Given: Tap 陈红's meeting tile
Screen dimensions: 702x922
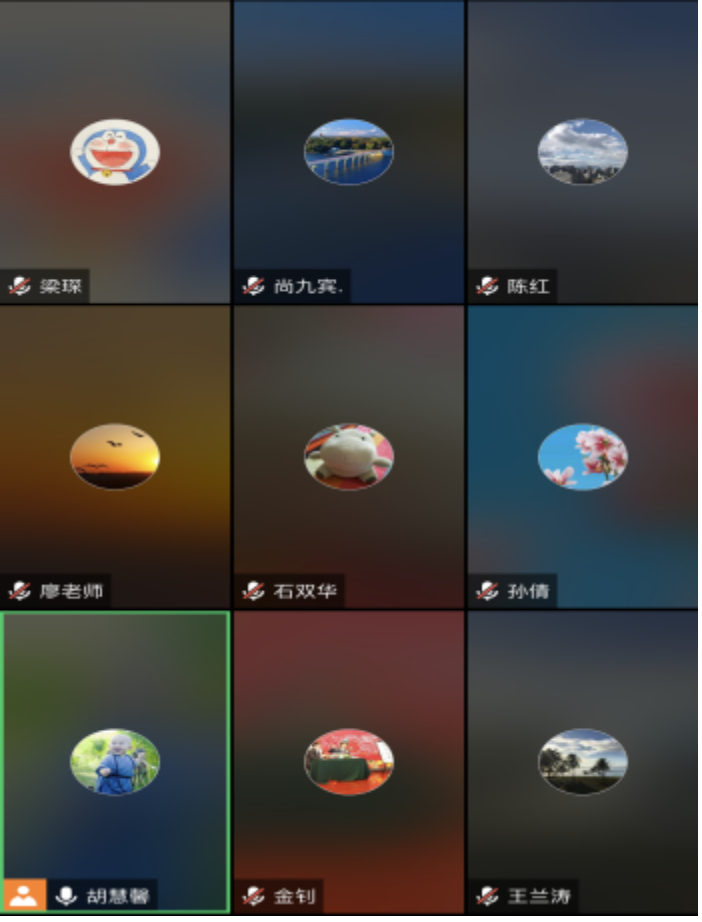Looking at the screenshot, I should [582, 152].
